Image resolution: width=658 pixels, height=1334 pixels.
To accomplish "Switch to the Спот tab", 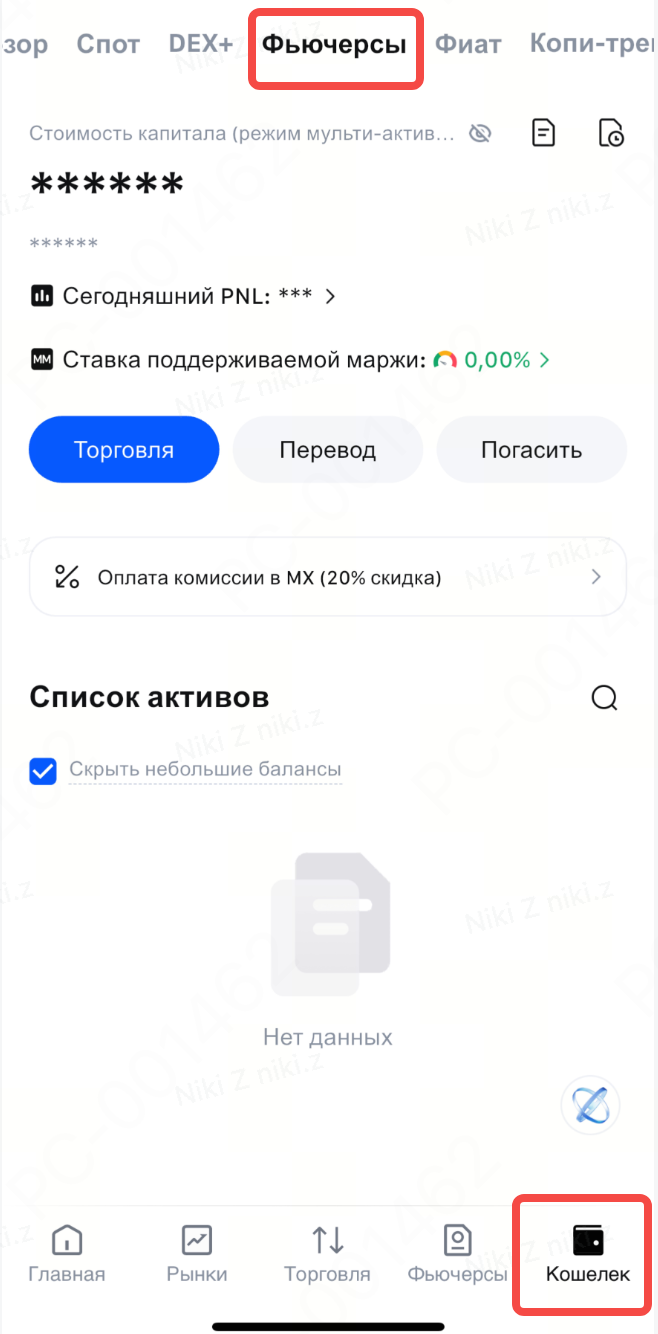I will click(108, 44).
